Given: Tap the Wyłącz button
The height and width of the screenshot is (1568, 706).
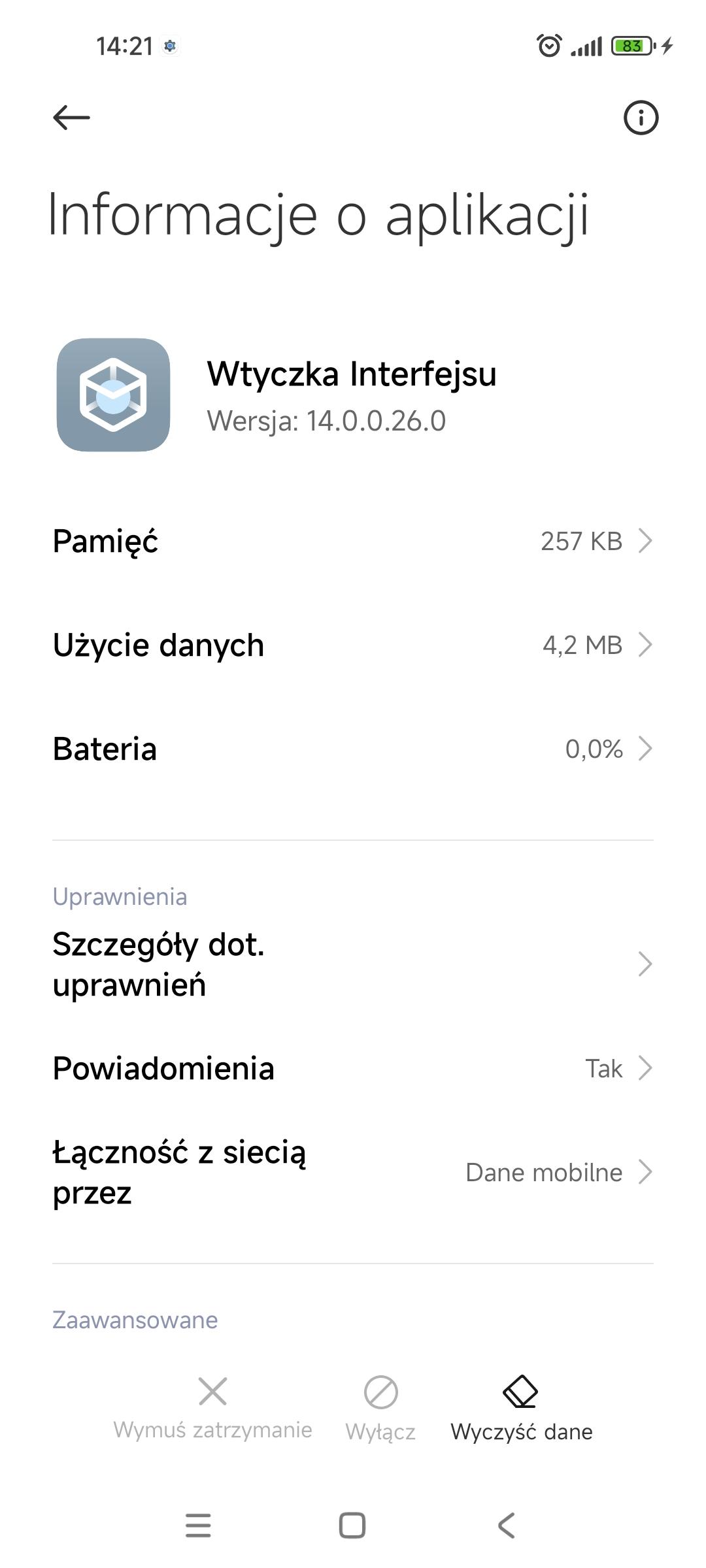Looking at the screenshot, I should pyautogui.click(x=380, y=1409).
